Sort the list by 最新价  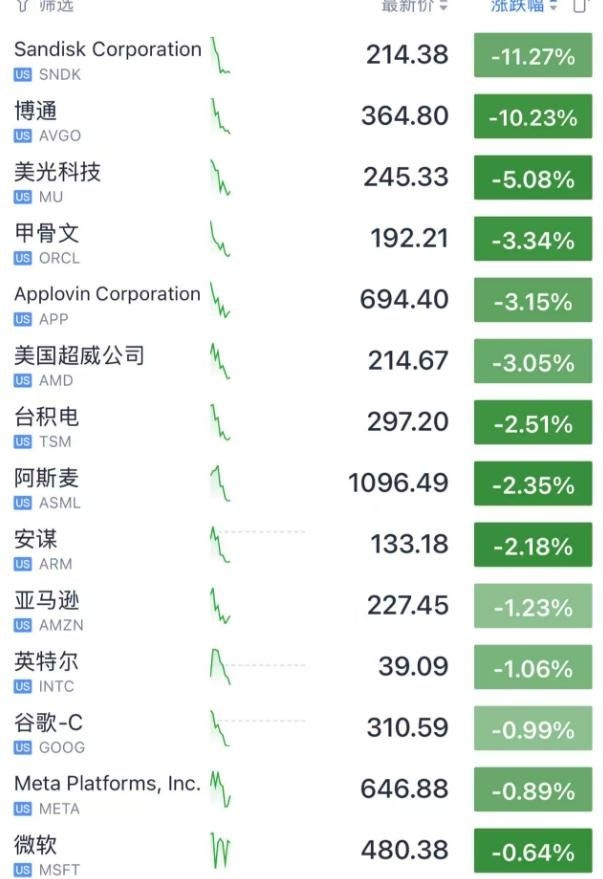tap(414, 6)
